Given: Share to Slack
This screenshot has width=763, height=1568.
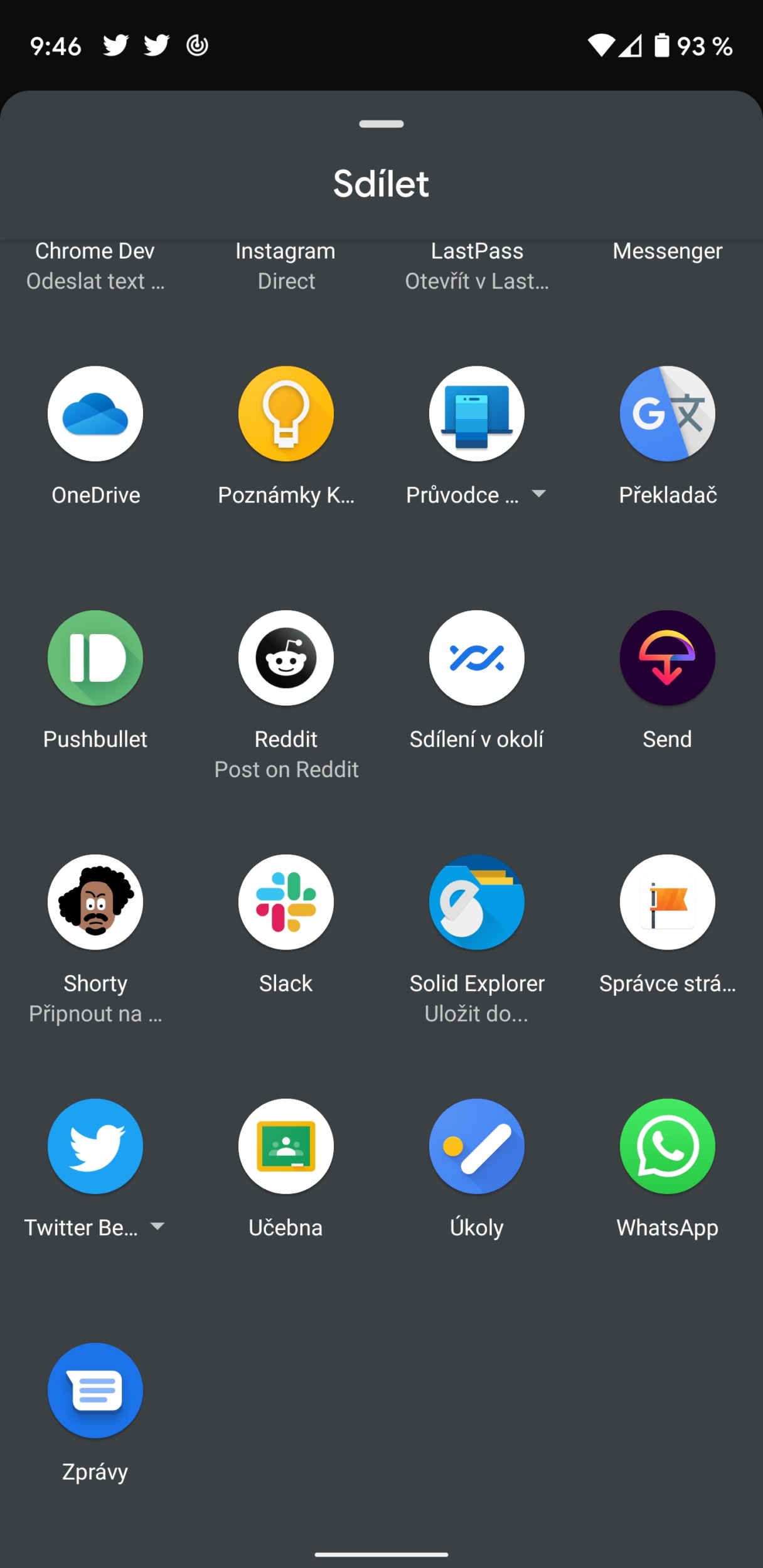Looking at the screenshot, I should click(286, 902).
